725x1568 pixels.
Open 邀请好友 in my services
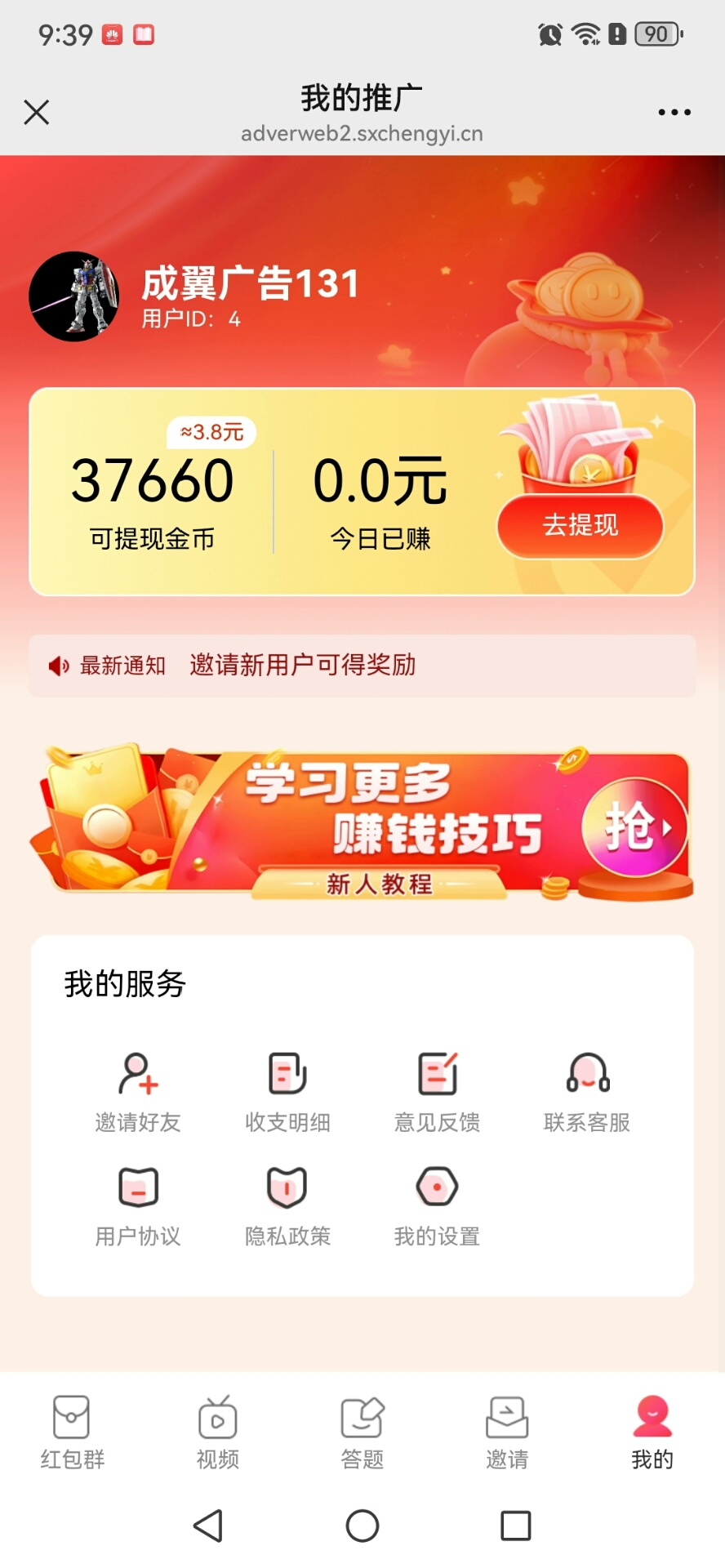point(138,1093)
